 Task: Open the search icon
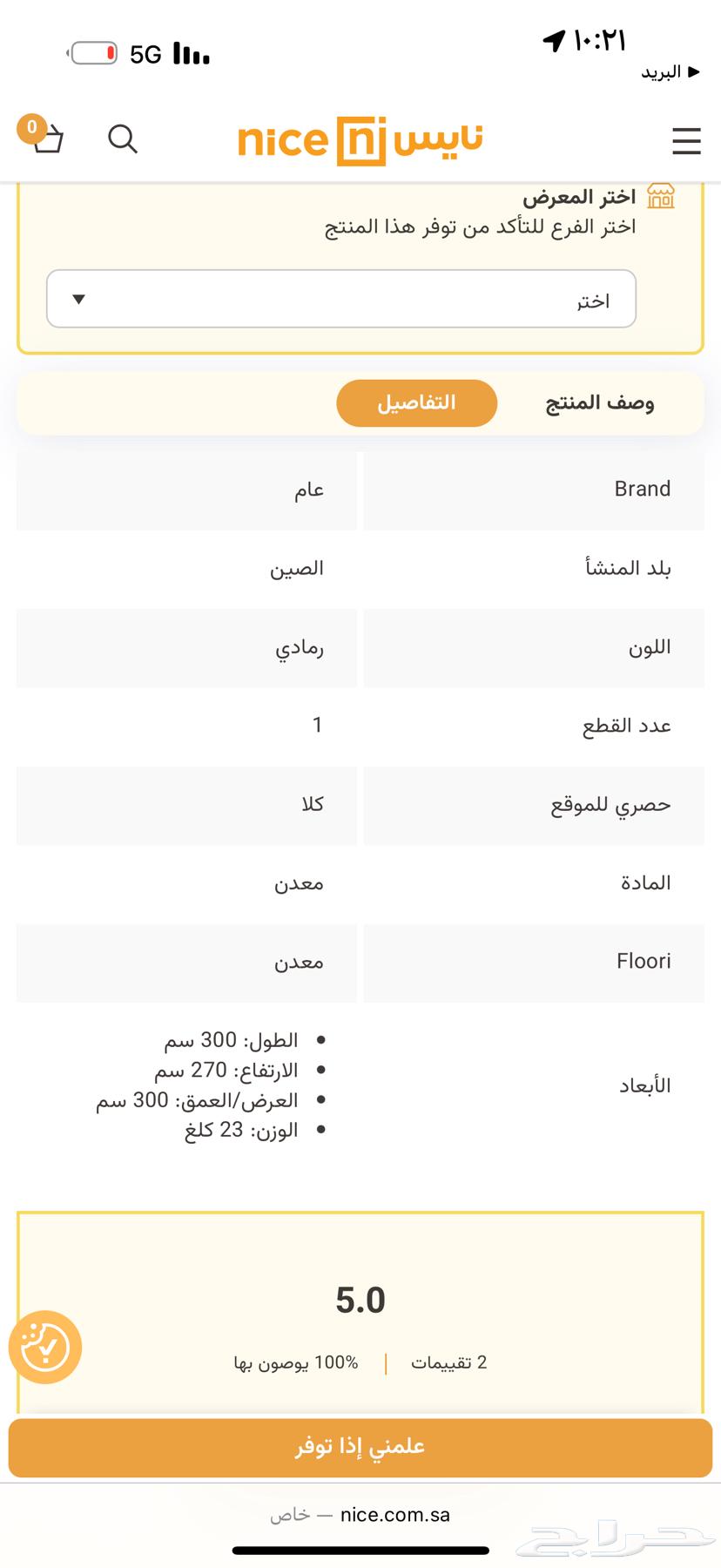123,139
